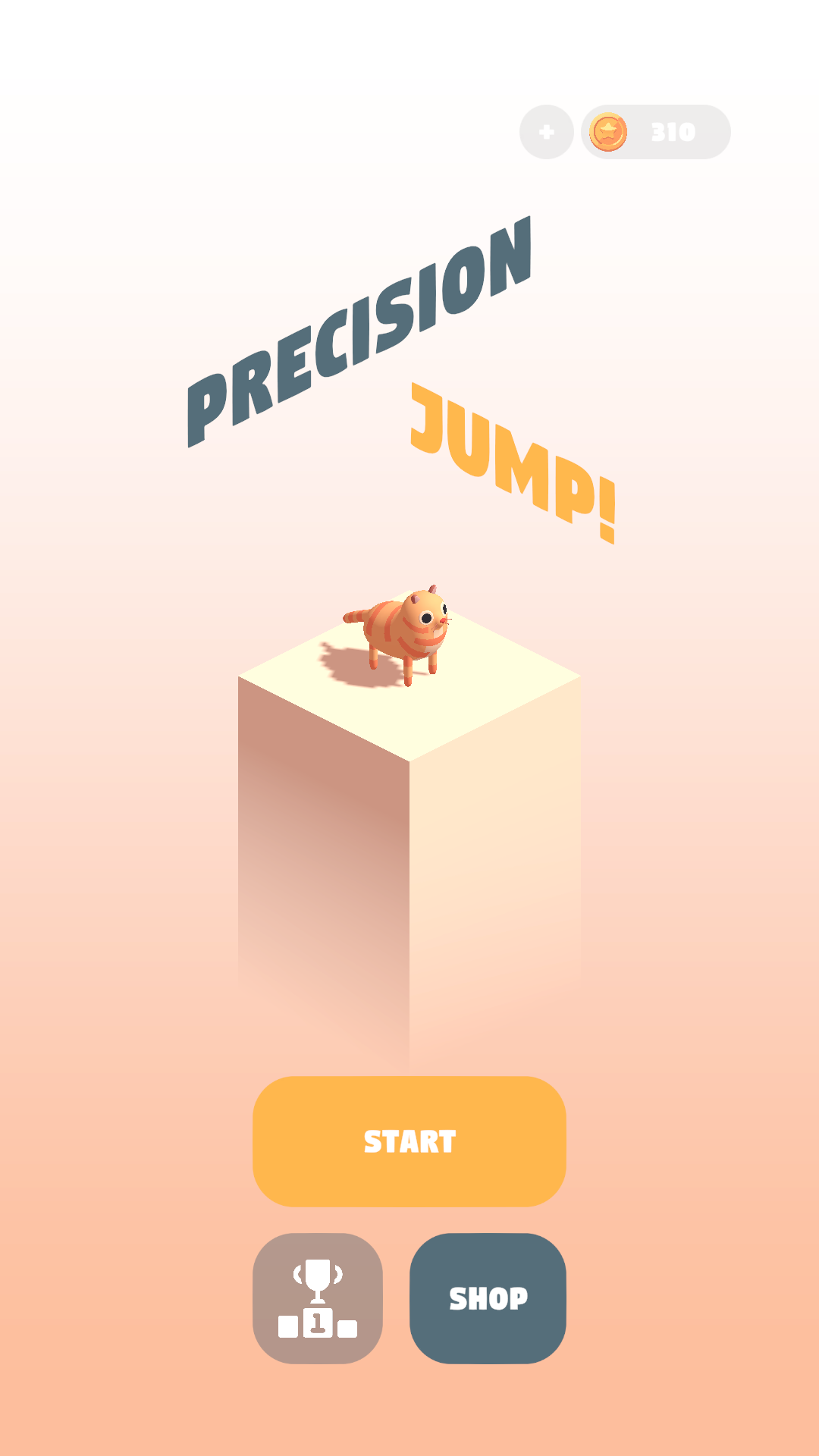Image resolution: width=819 pixels, height=1456 pixels.
Task: Open the leaderboard trophy button
Action: click(x=318, y=1298)
